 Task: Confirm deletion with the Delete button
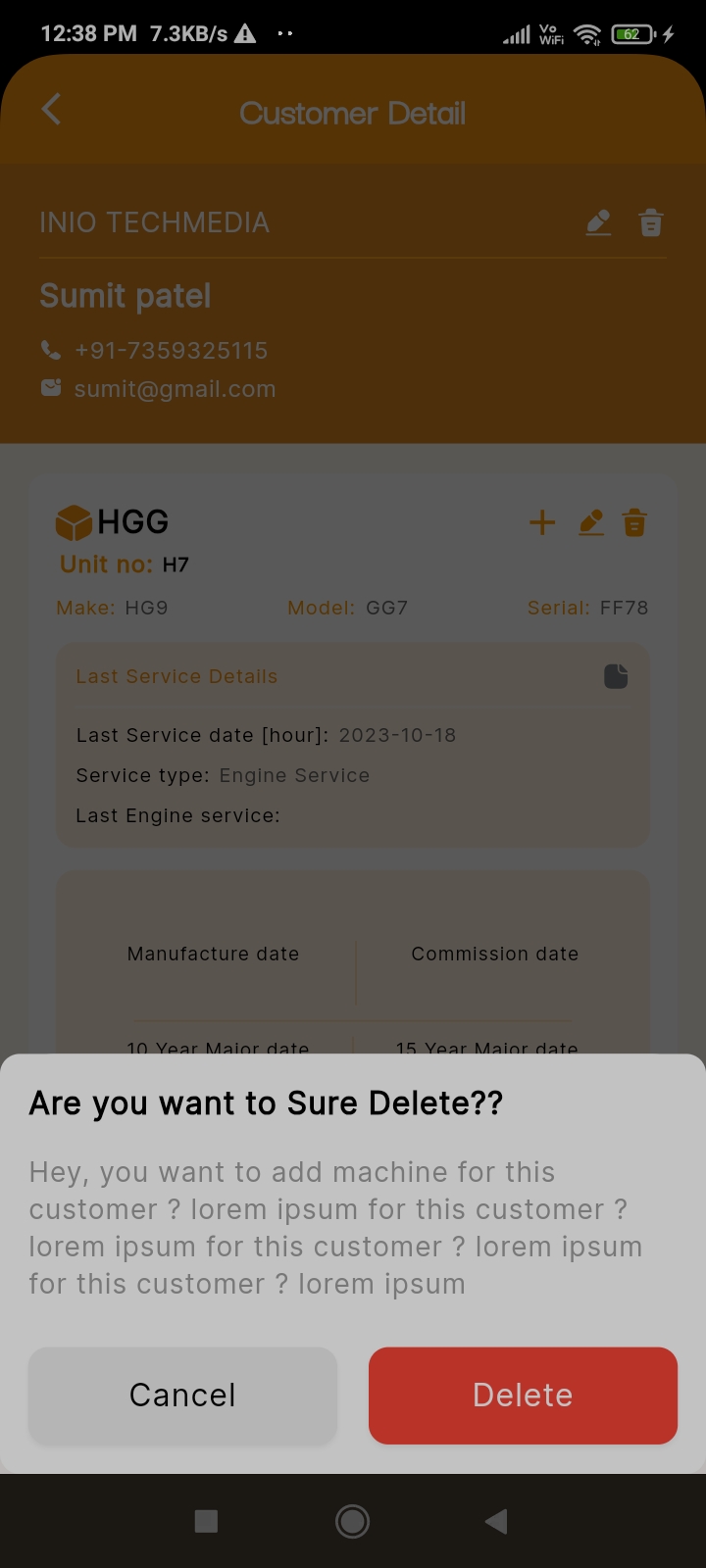pyautogui.click(x=523, y=1395)
